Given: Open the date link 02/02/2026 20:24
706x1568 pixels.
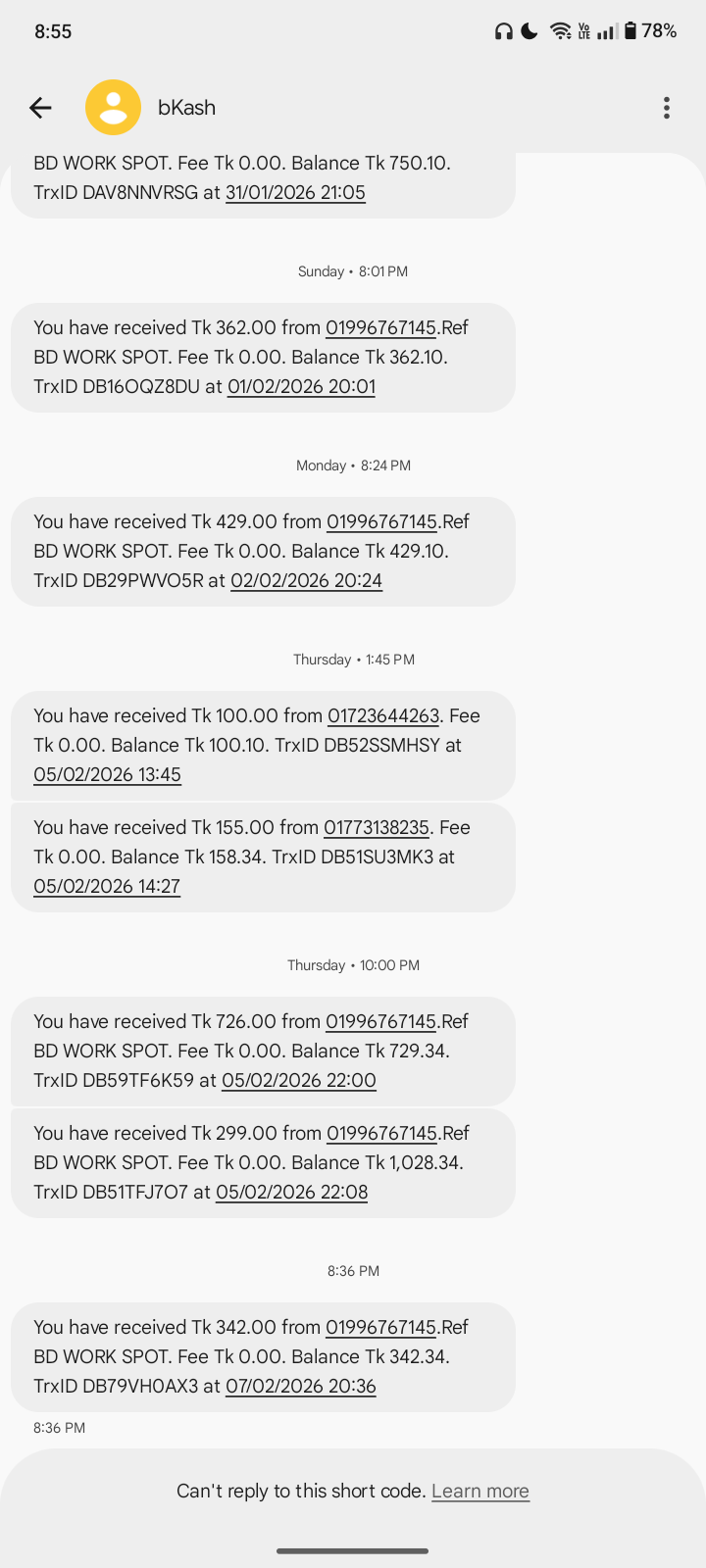Looking at the screenshot, I should click(x=306, y=580).
